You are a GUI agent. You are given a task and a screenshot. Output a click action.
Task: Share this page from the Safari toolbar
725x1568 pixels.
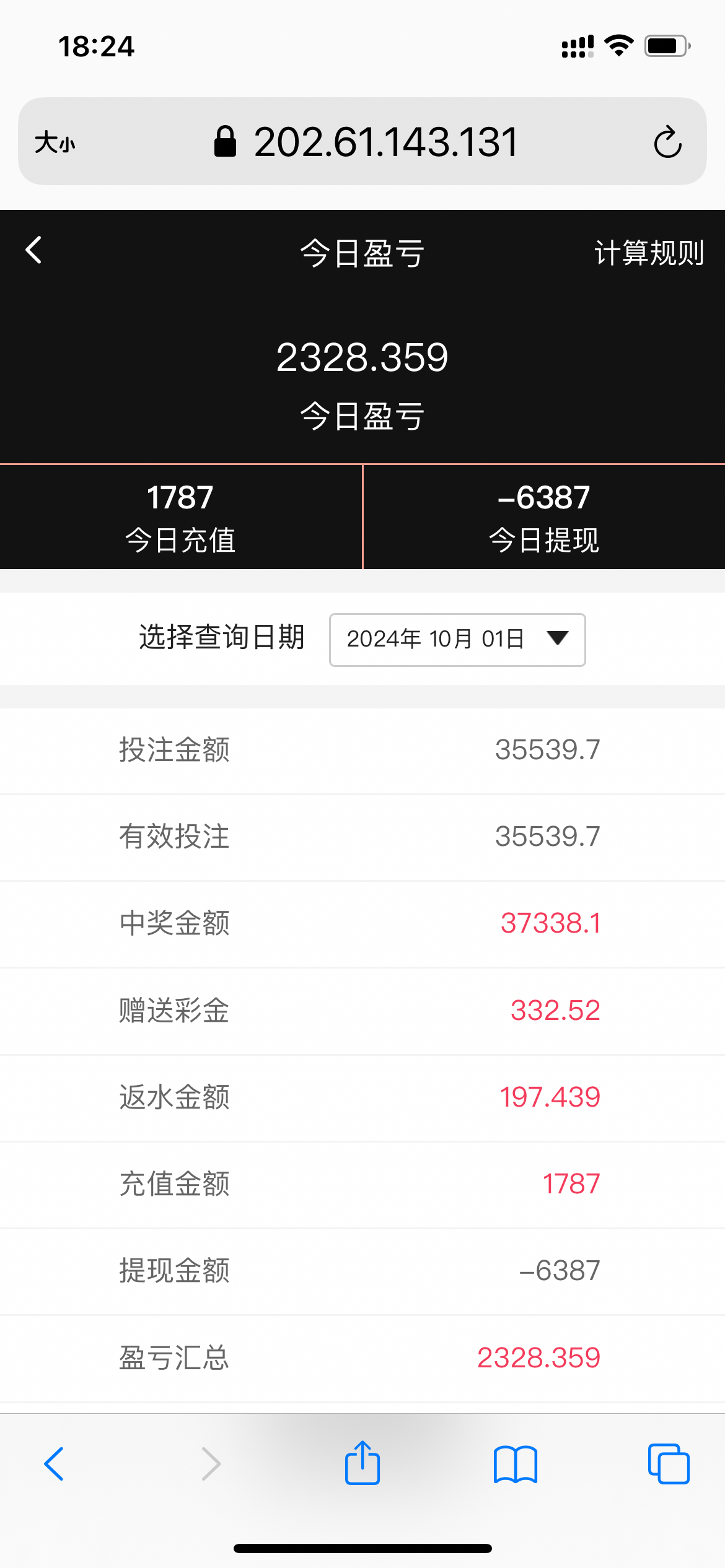[x=362, y=1463]
